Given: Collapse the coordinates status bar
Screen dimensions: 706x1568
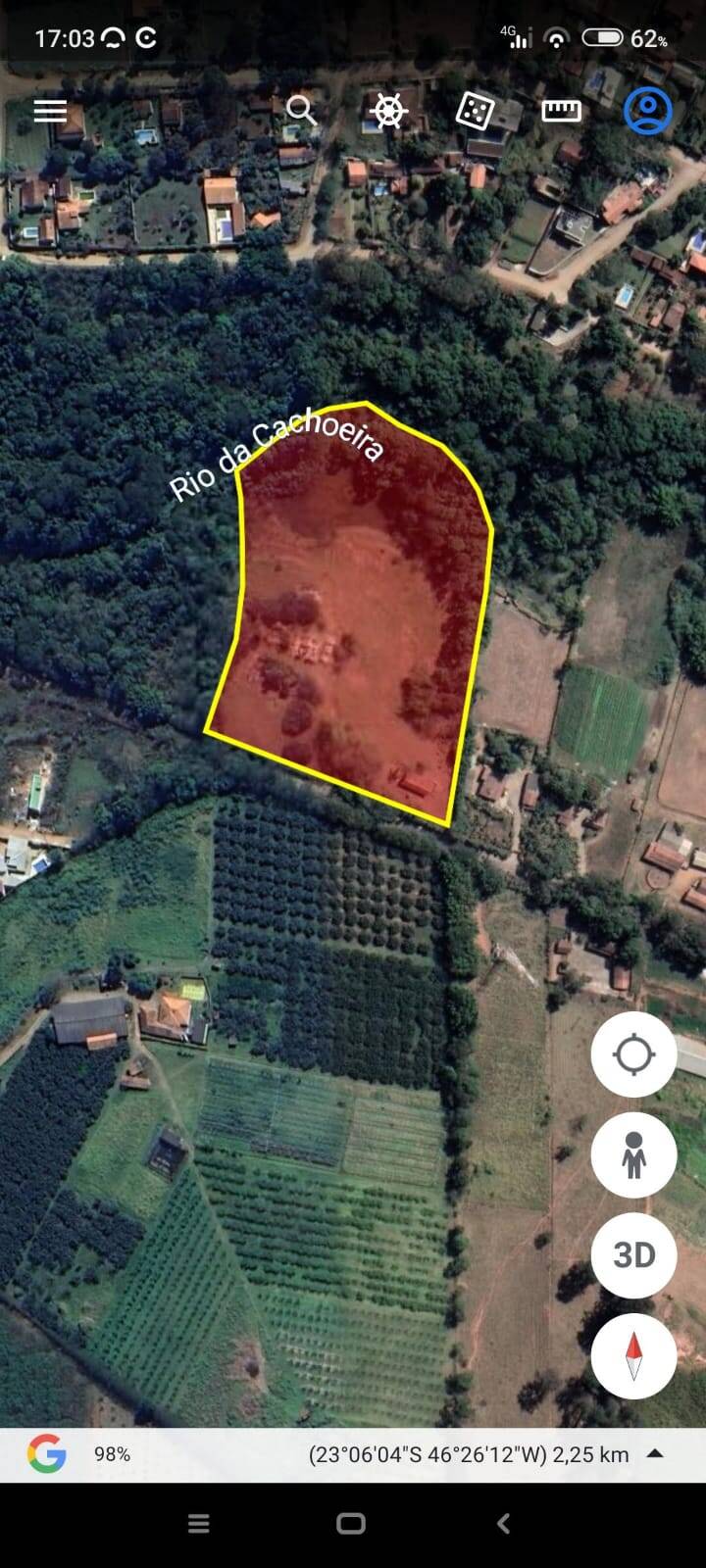Looking at the screenshot, I should point(655,1453).
